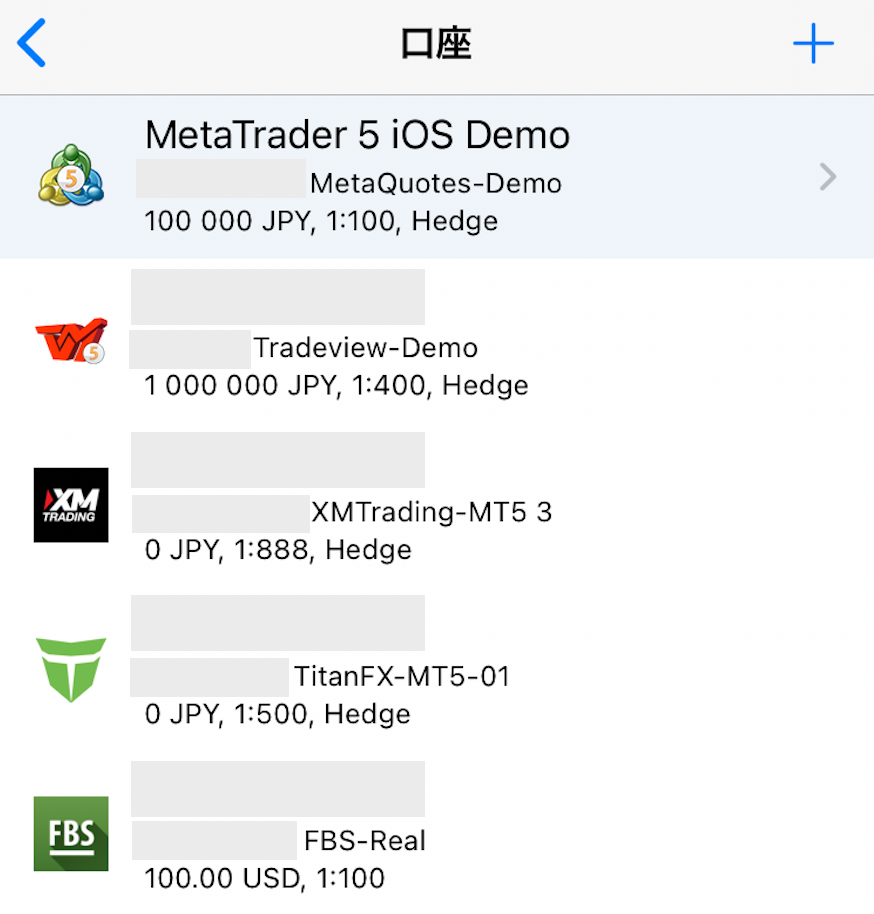This screenshot has height=914, width=874.
Task: Expand details of the MetaQuotes-Demo account
Action: 827,176
